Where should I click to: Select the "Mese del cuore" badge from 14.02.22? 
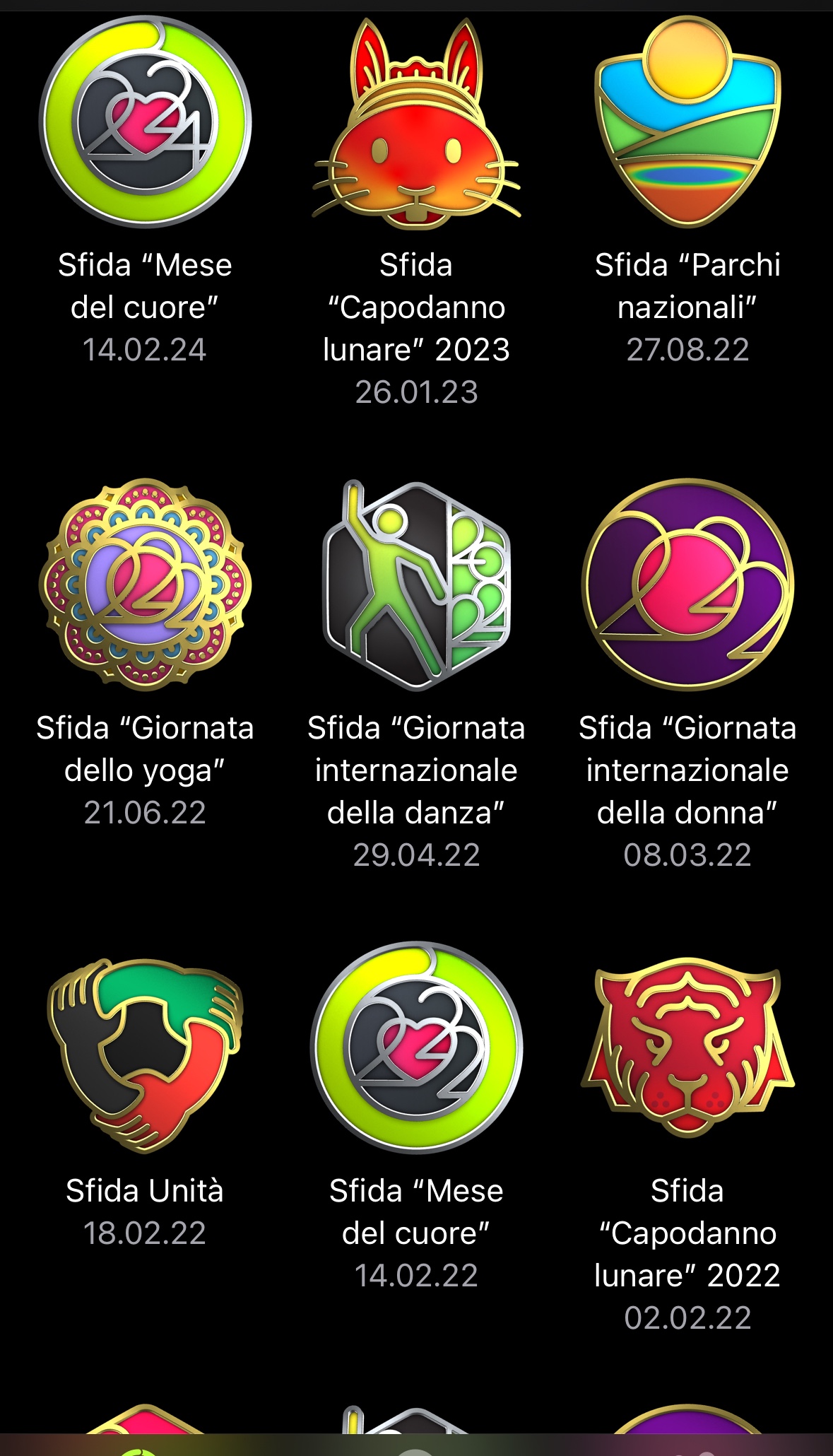tap(416, 1047)
